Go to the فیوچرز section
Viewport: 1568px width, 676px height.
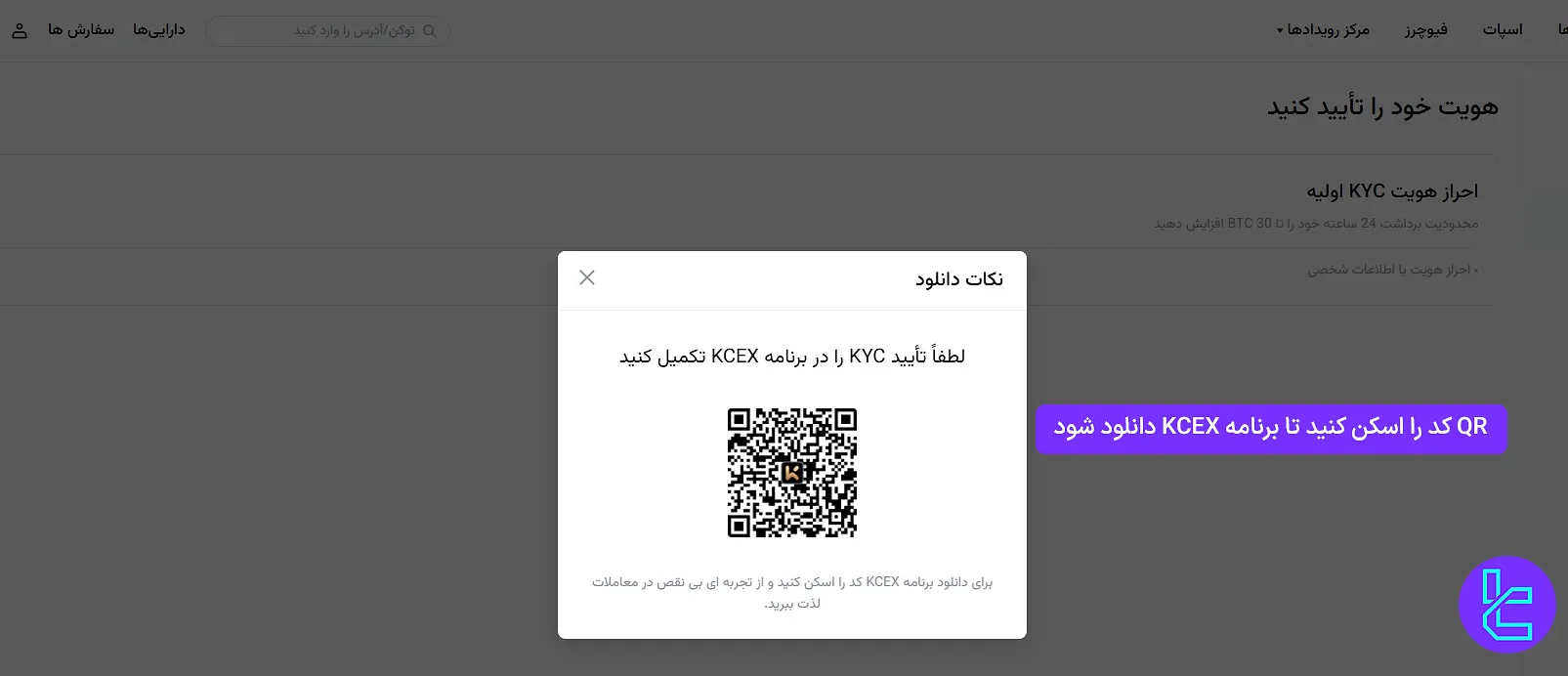pos(1426,29)
